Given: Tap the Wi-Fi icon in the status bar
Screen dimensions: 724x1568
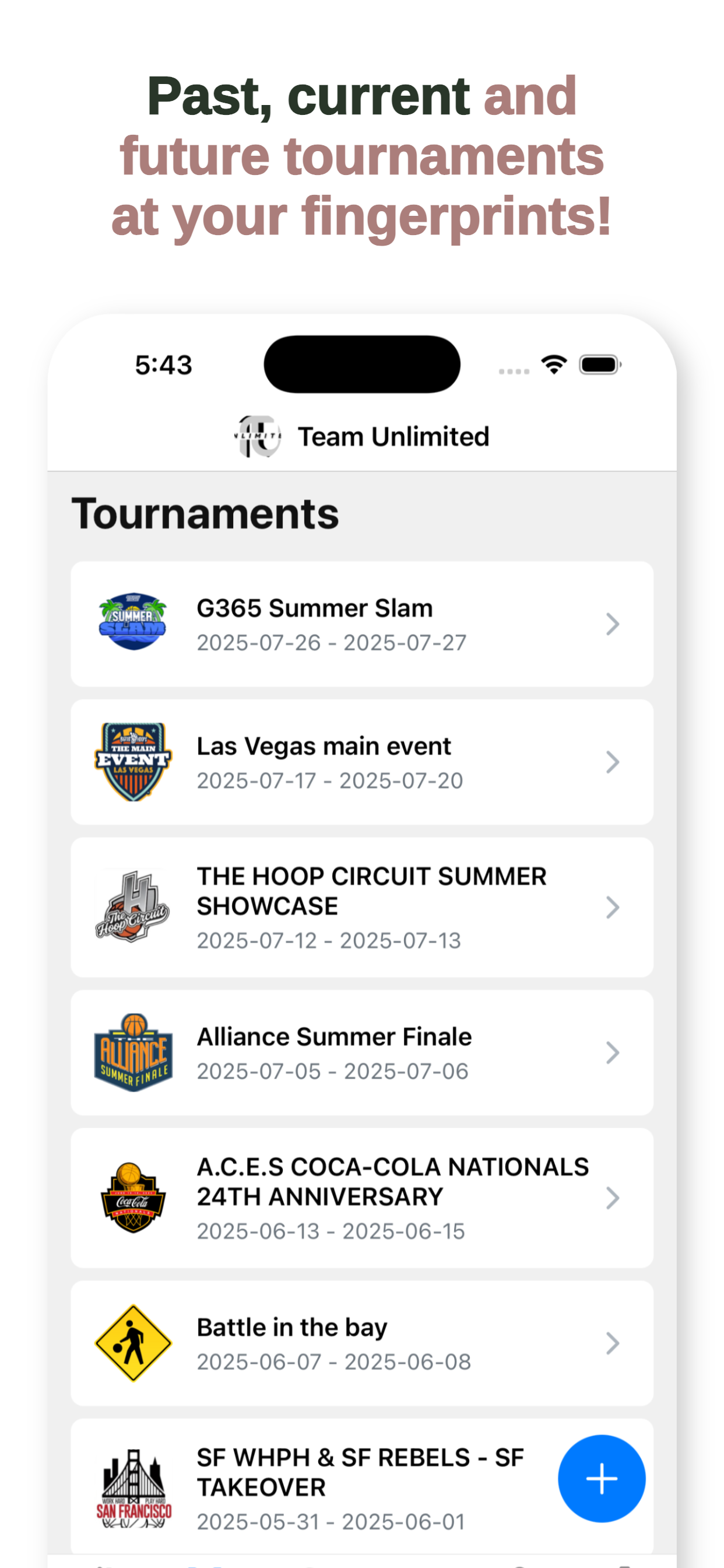Looking at the screenshot, I should click(553, 363).
